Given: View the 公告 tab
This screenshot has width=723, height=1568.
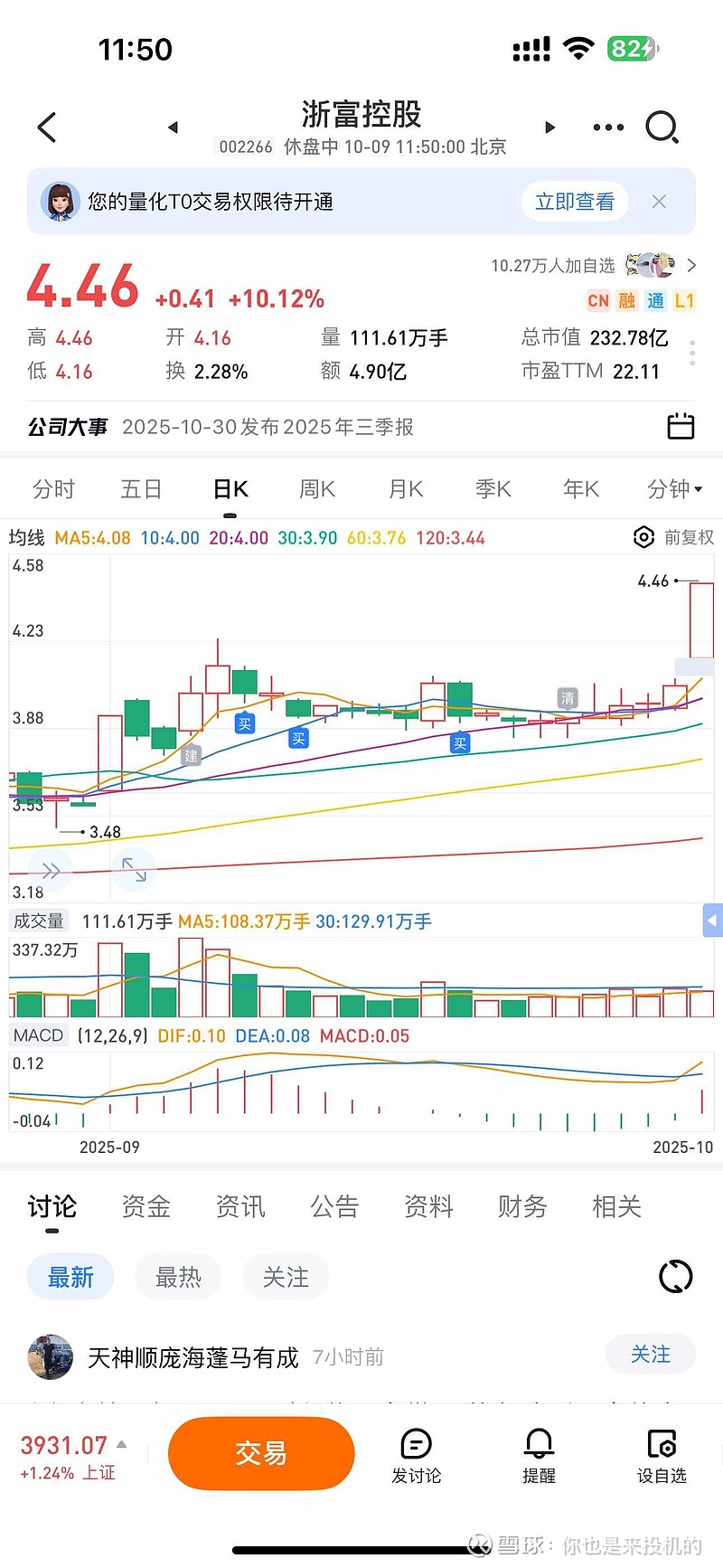Looking at the screenshot, I should click(x=334, y=1206).
